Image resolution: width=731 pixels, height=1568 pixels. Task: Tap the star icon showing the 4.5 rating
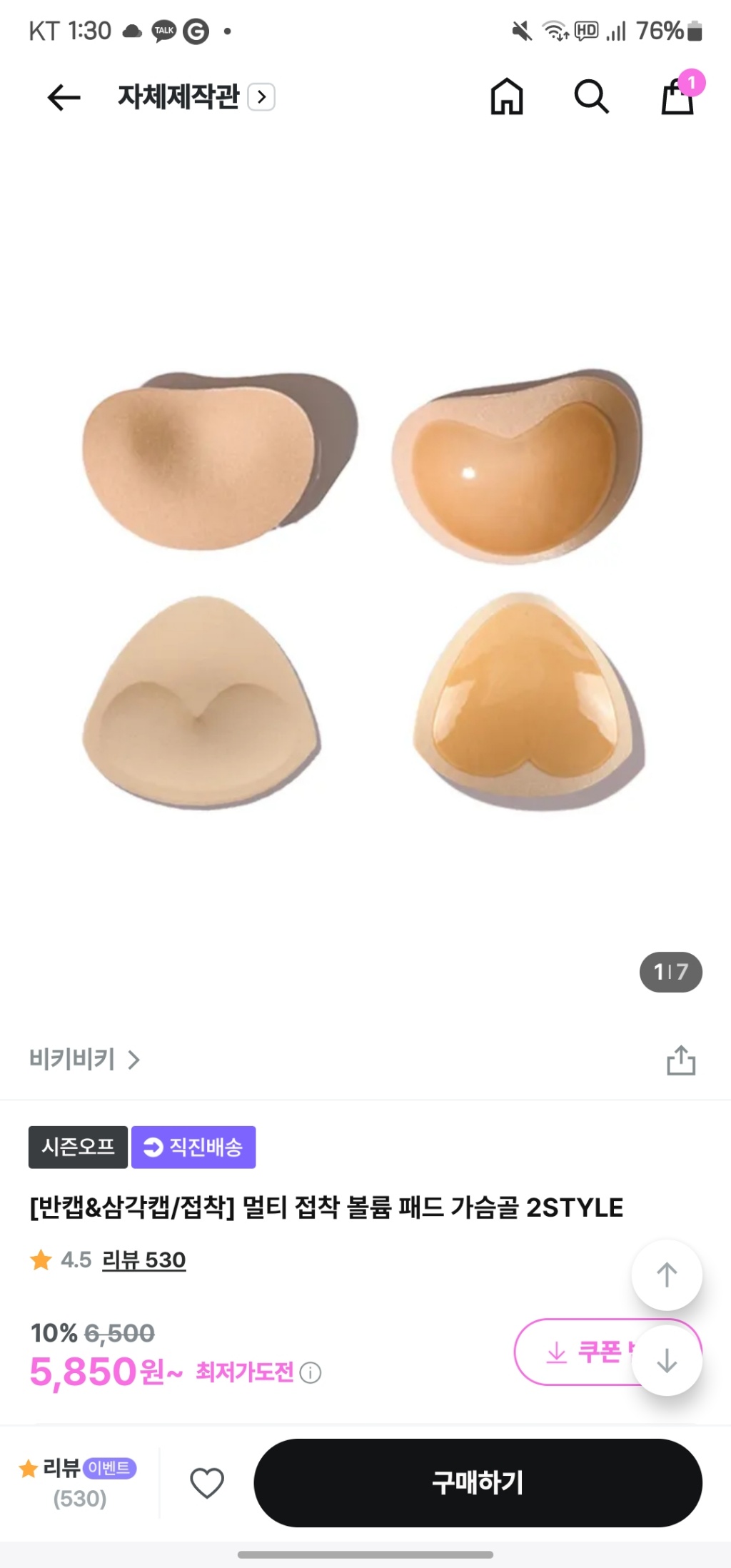[x=41, y=1259]
